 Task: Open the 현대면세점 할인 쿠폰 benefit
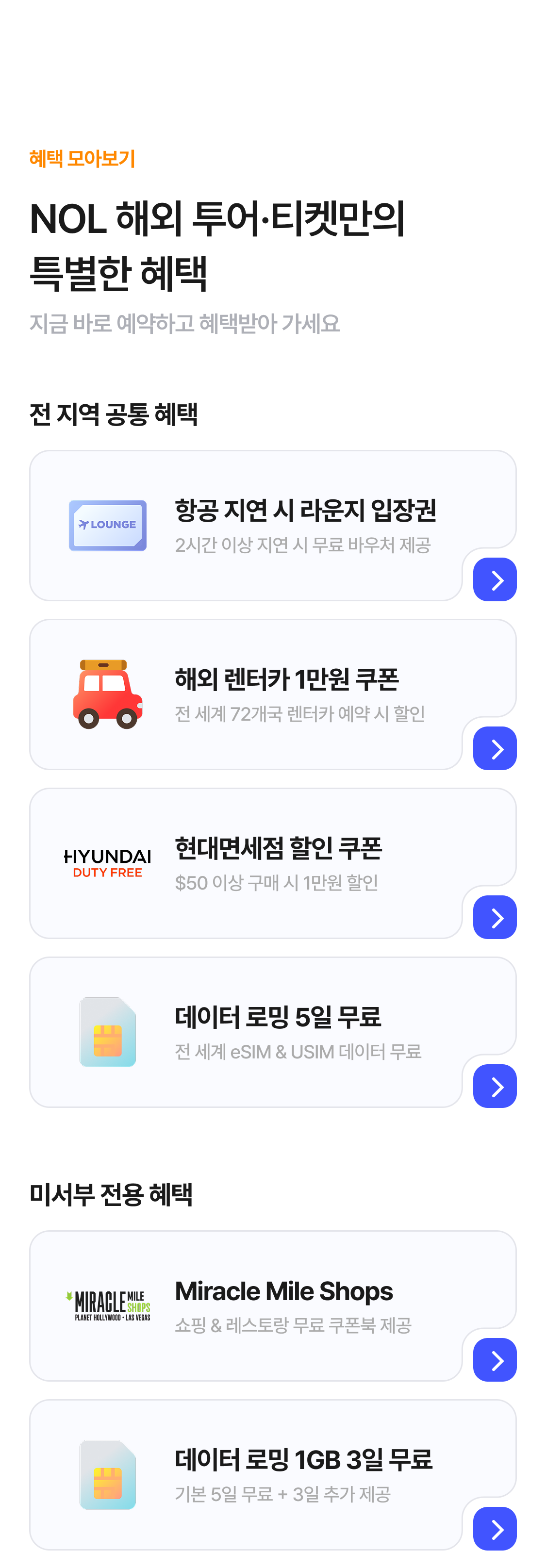tap(273, 862)
